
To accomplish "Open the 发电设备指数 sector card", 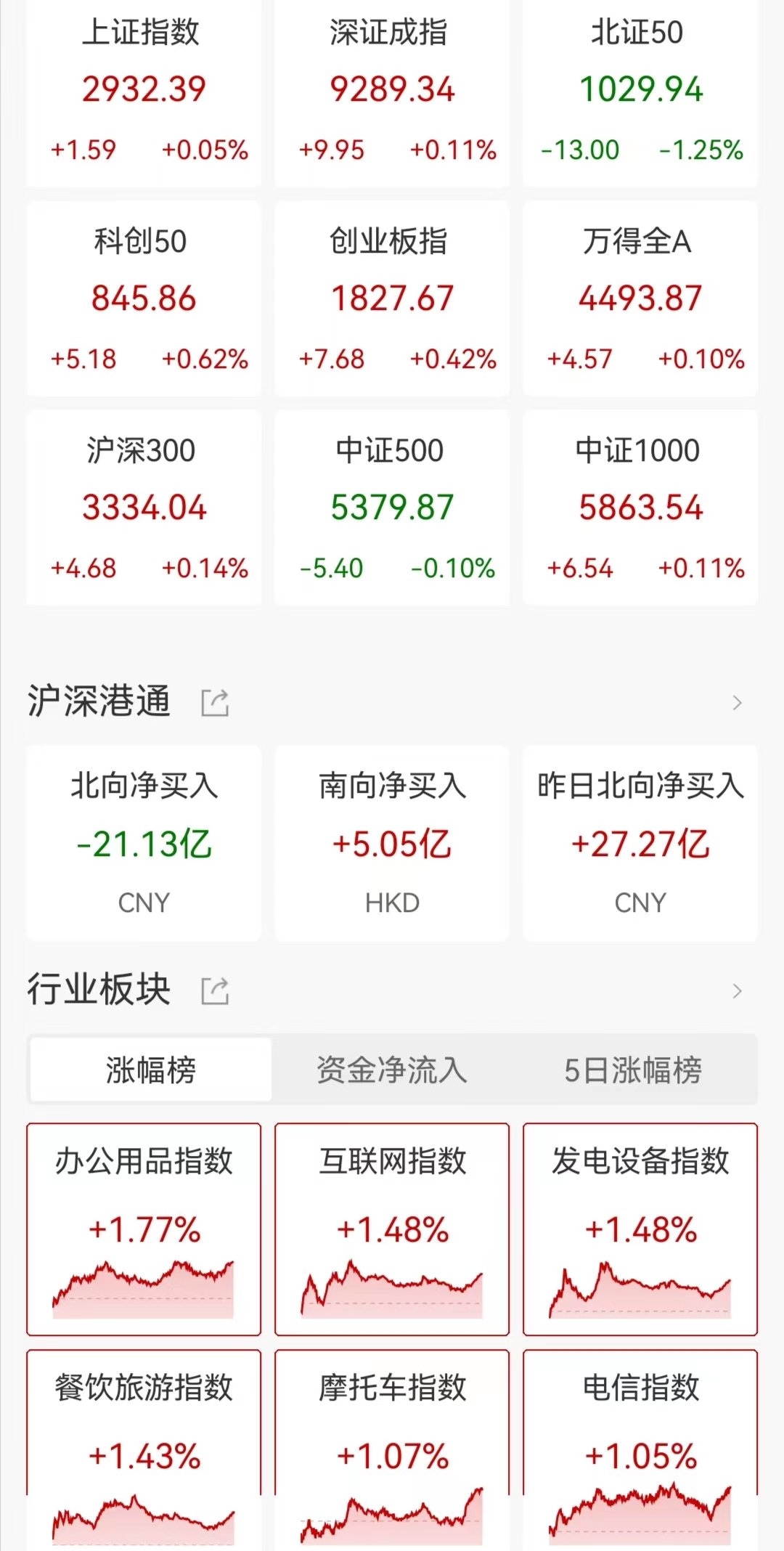I will 640,1229.
